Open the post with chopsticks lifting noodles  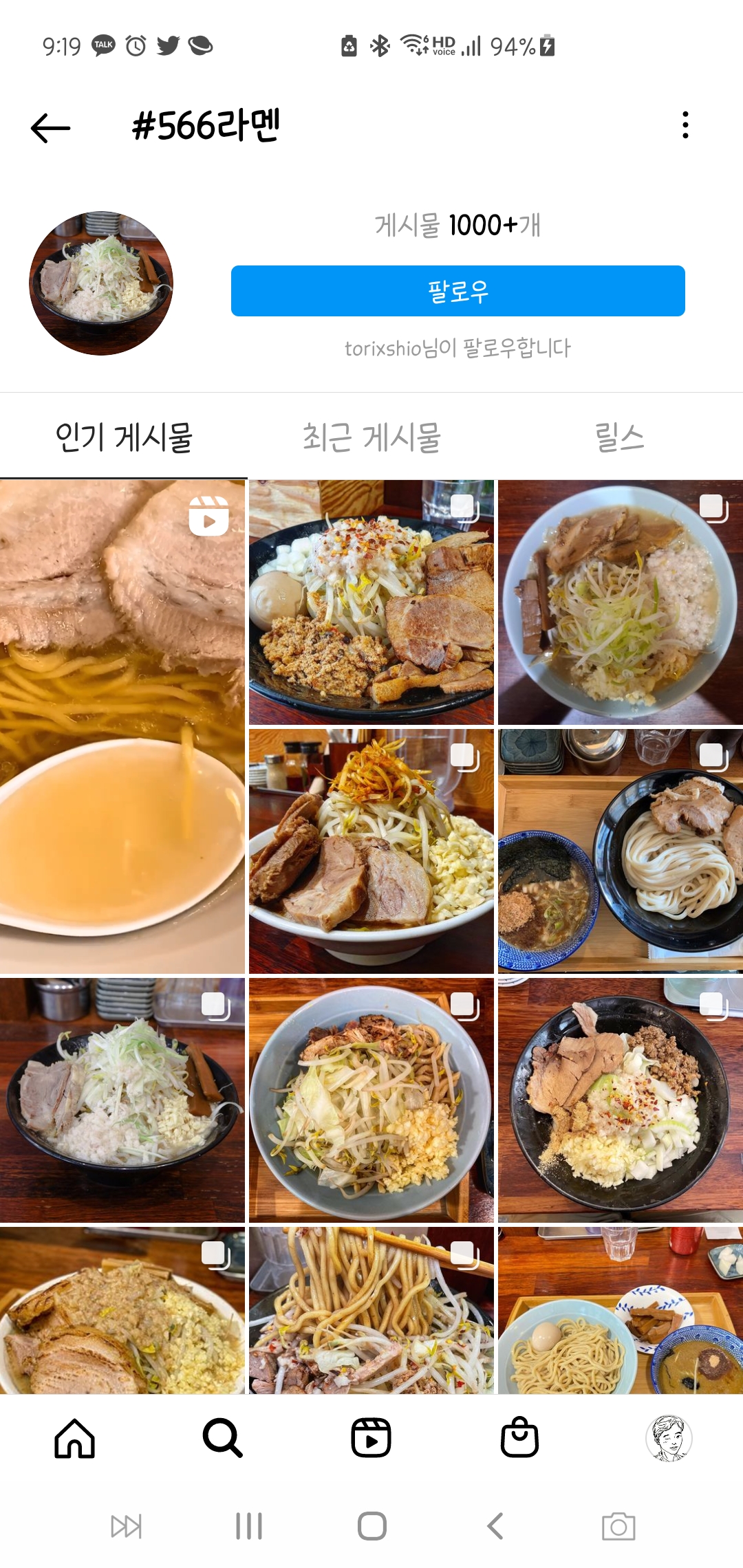(371, 1311)
